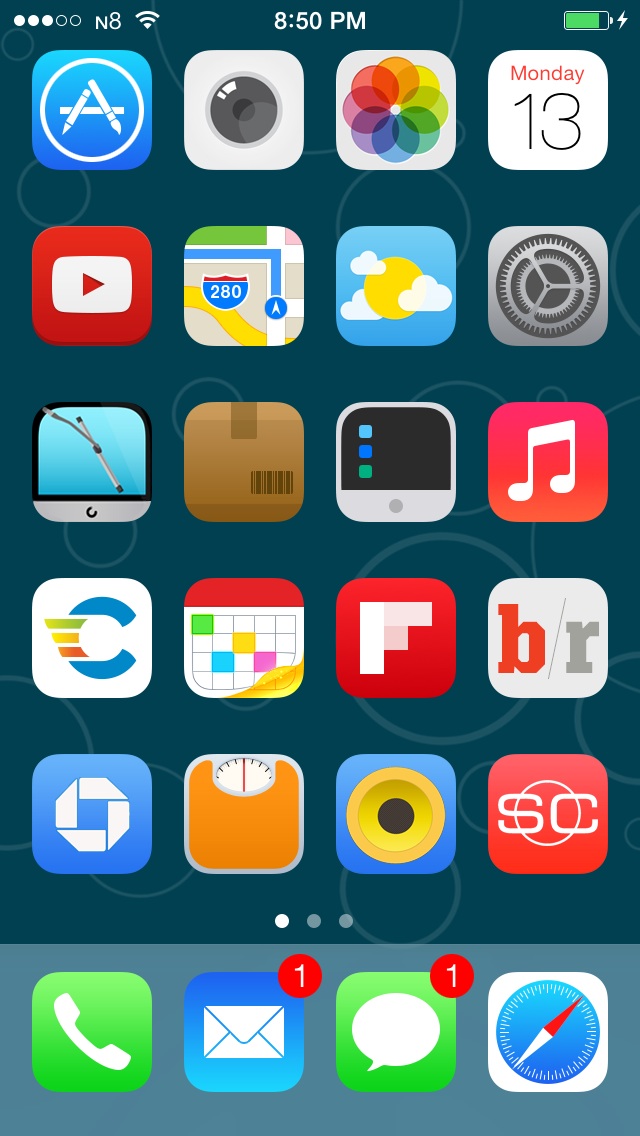The image size is (640, 1136).
Task: Open the Bleacher Report app
Action: point(548,638)
